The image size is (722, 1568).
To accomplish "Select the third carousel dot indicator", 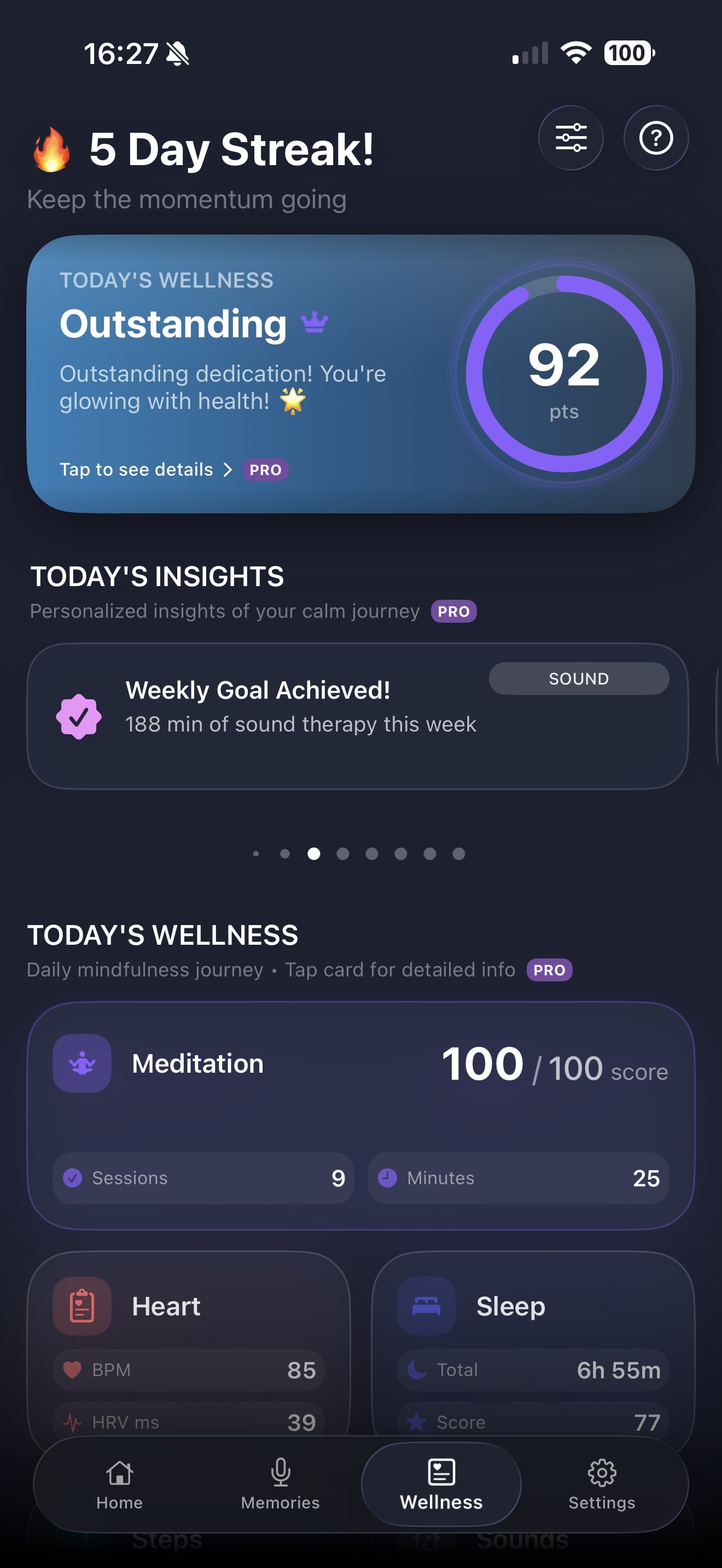I will 314,853.
